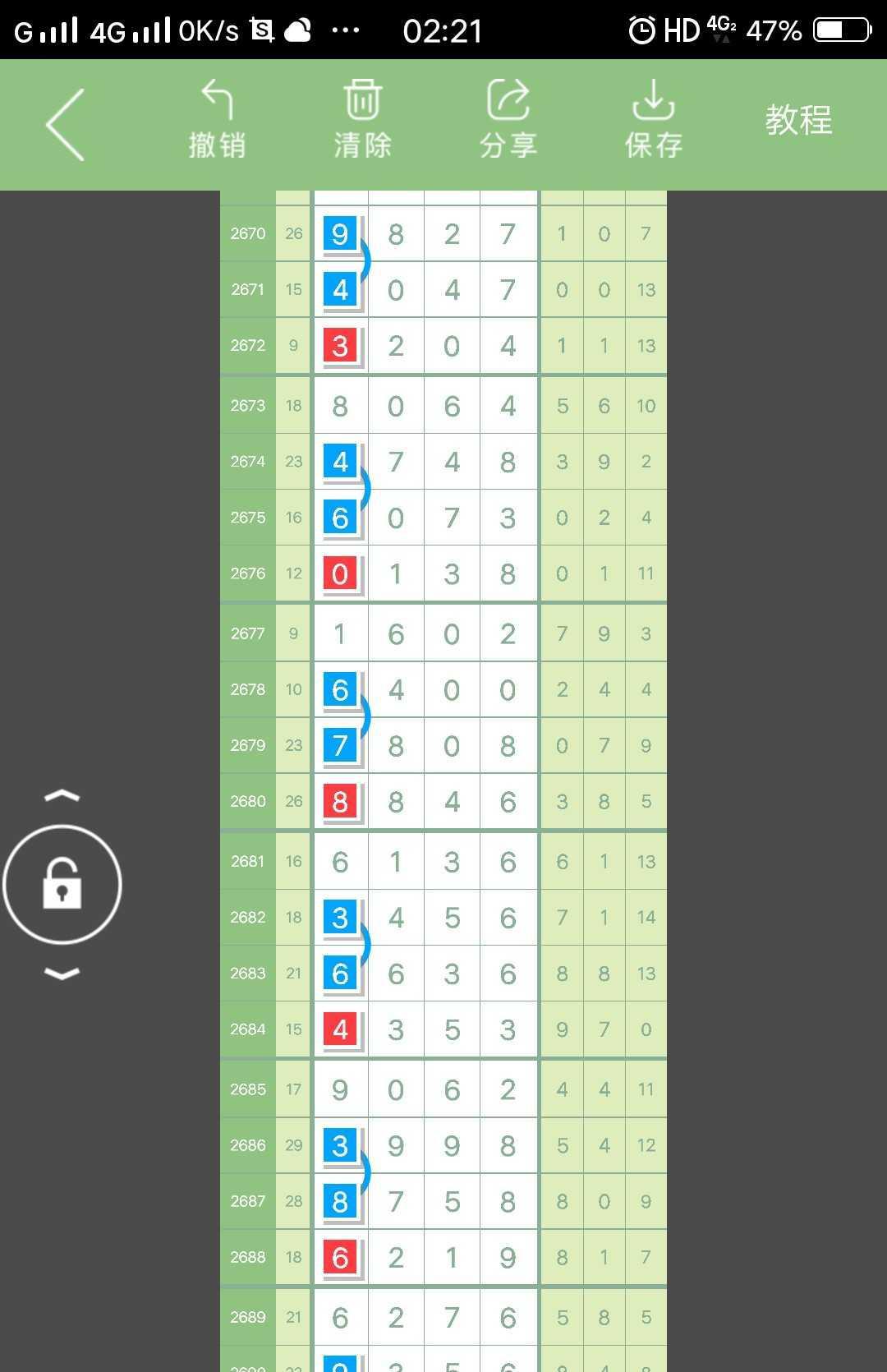The width and height of the screenshot is (887, 1372).
Task: Save the chart with 保存
Action: click(x=654, y=120)
